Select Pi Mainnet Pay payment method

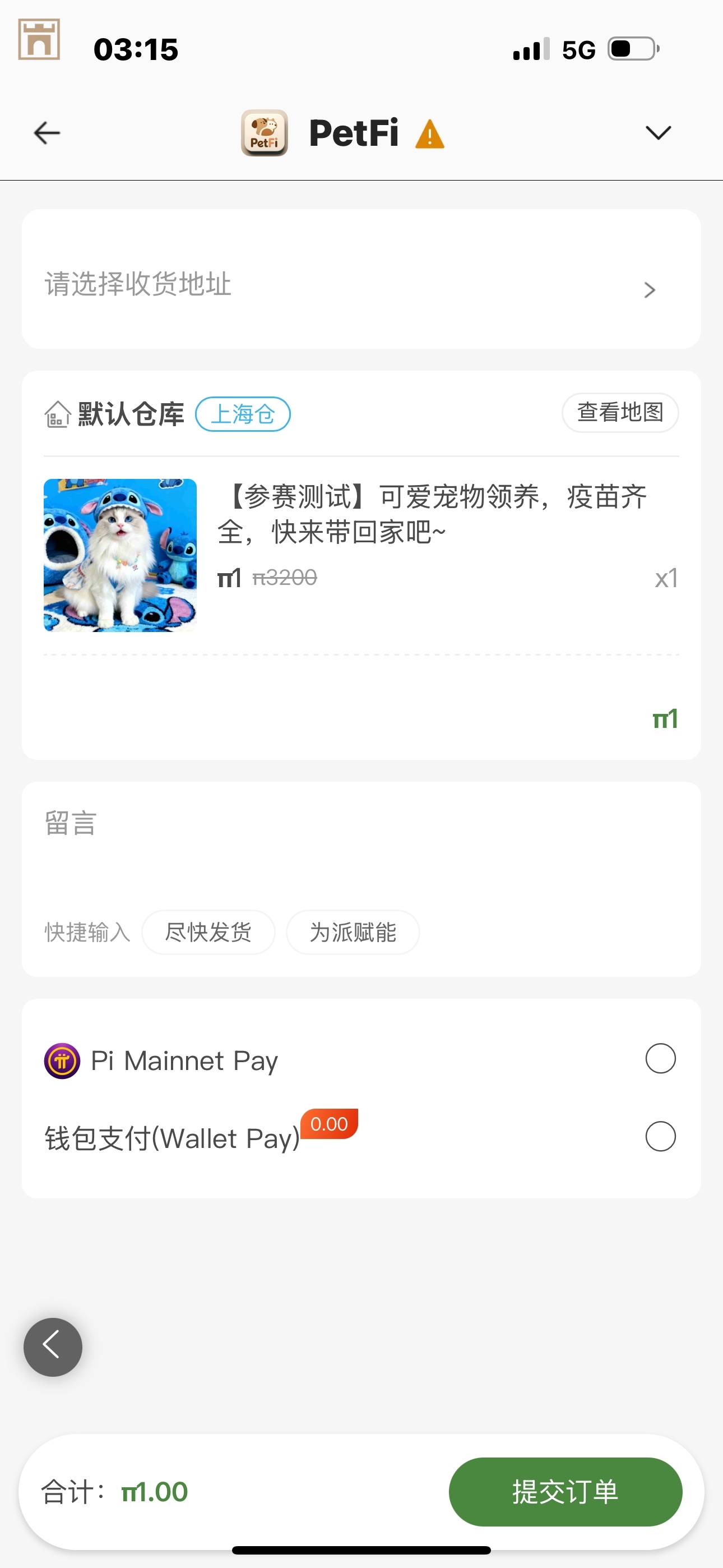click(x=660, y=1059)
